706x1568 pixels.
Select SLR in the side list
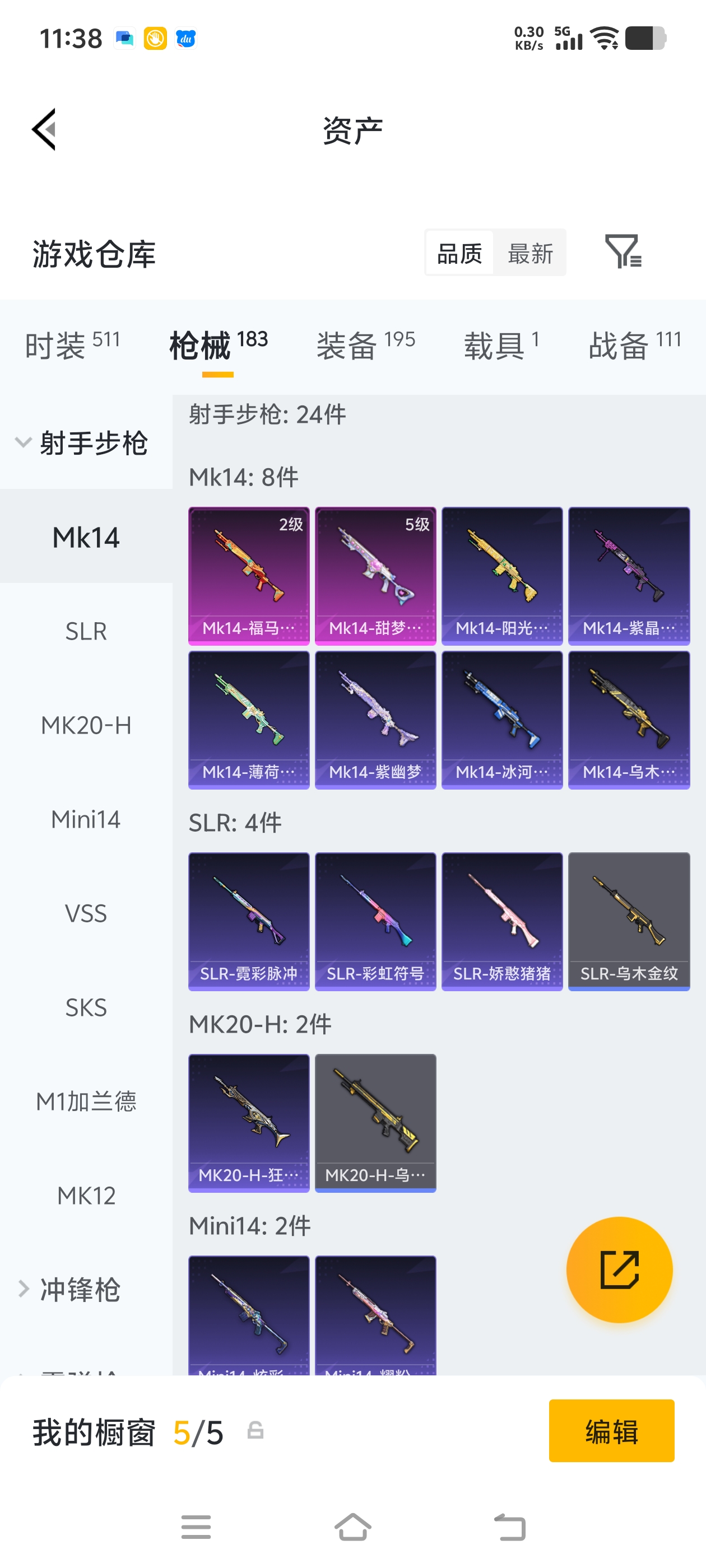[86, 631]
